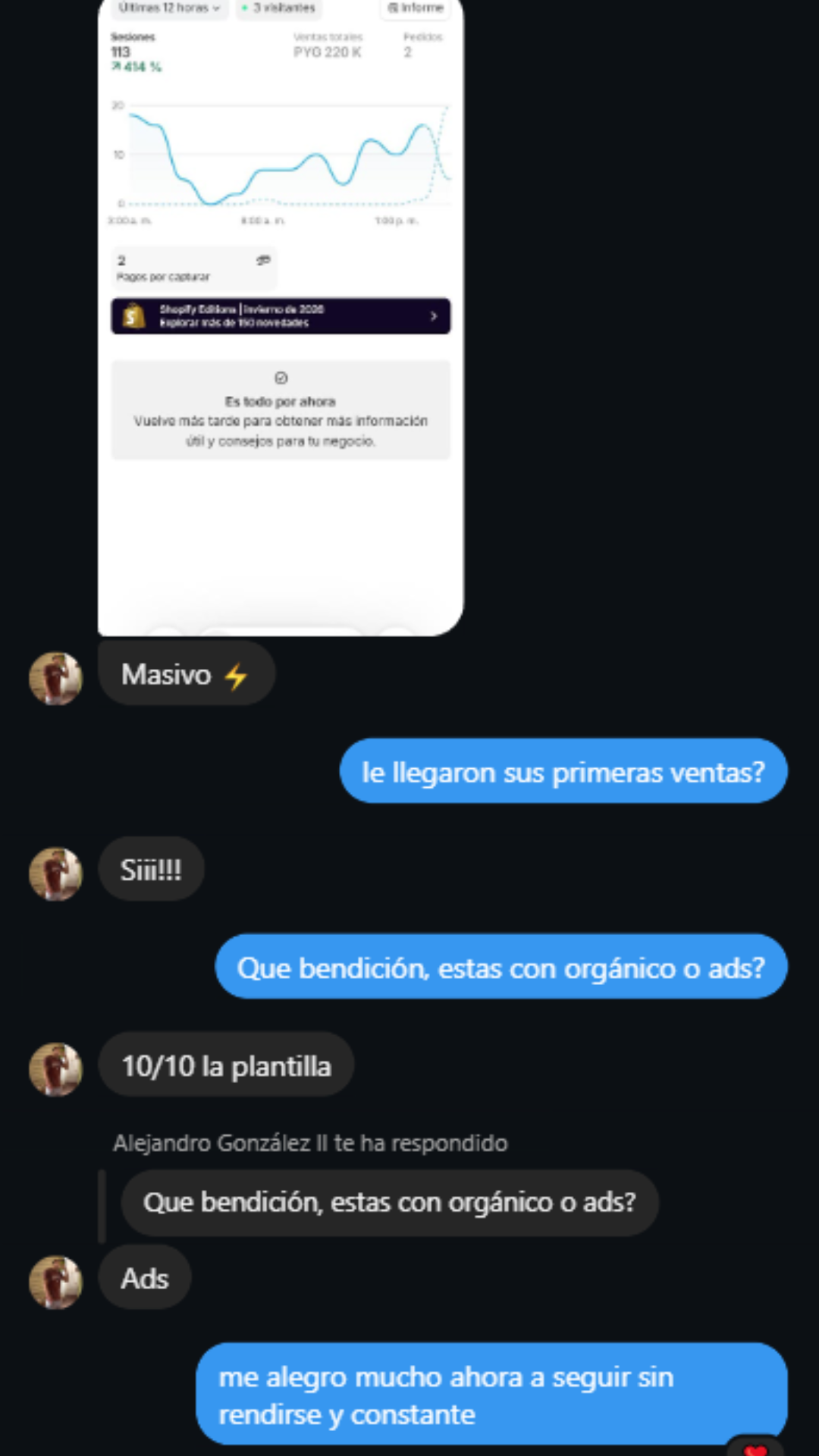This screenshot has height=1456, width=819.
Task: Open the profile picture beside the Ads message
Action: point(55,1282)
